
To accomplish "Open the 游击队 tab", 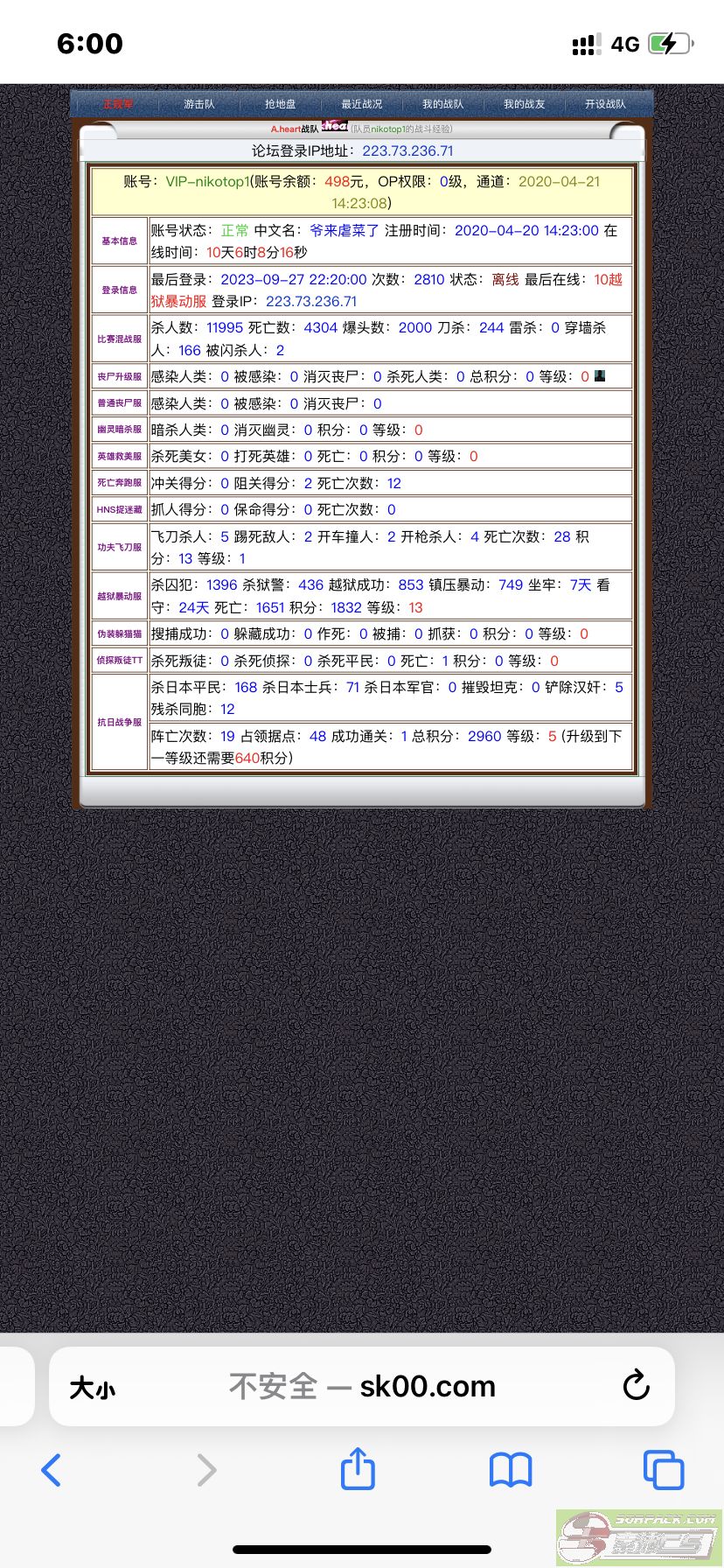I will click(x=198, y=104).
